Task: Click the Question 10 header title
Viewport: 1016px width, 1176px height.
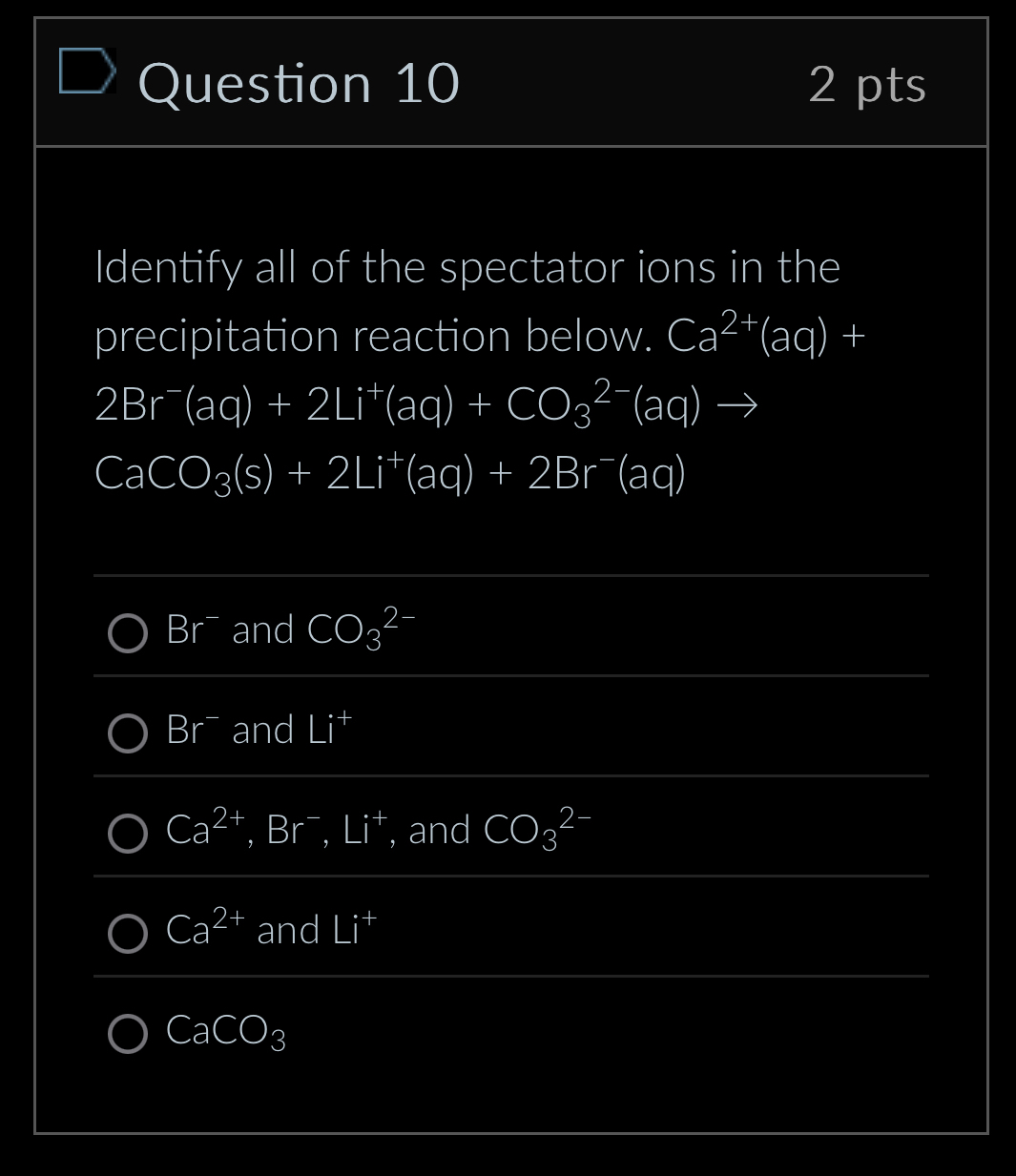Action: (300, 82)
